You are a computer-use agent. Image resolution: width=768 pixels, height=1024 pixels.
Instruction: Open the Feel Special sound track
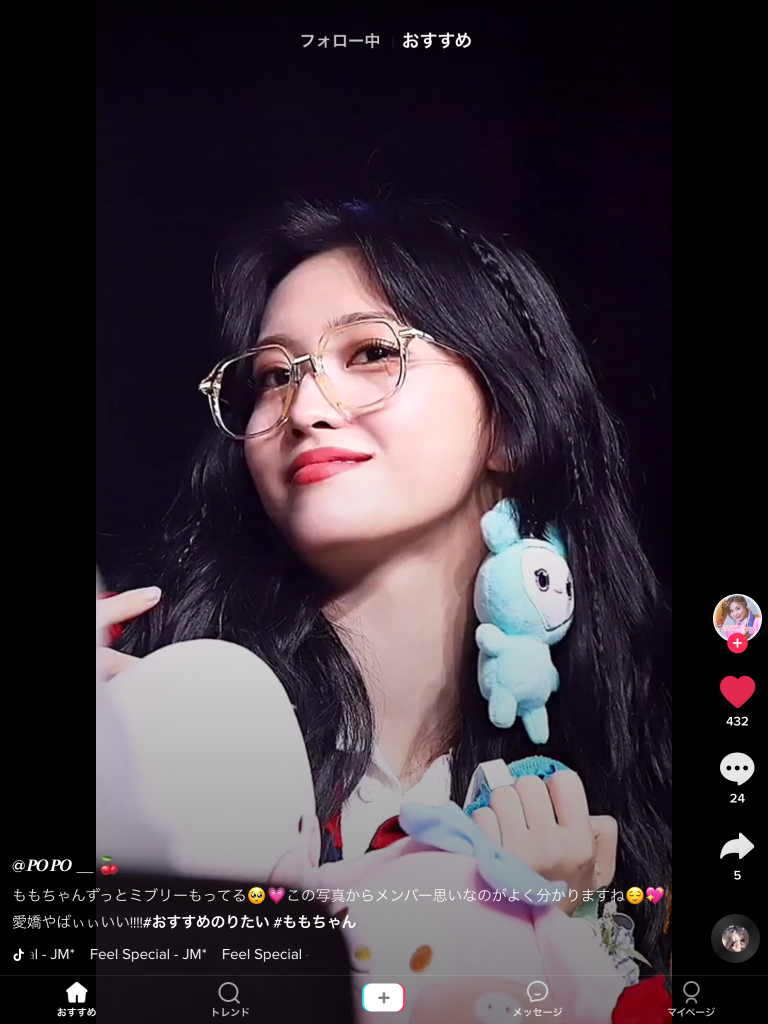[x=148, y=955]
